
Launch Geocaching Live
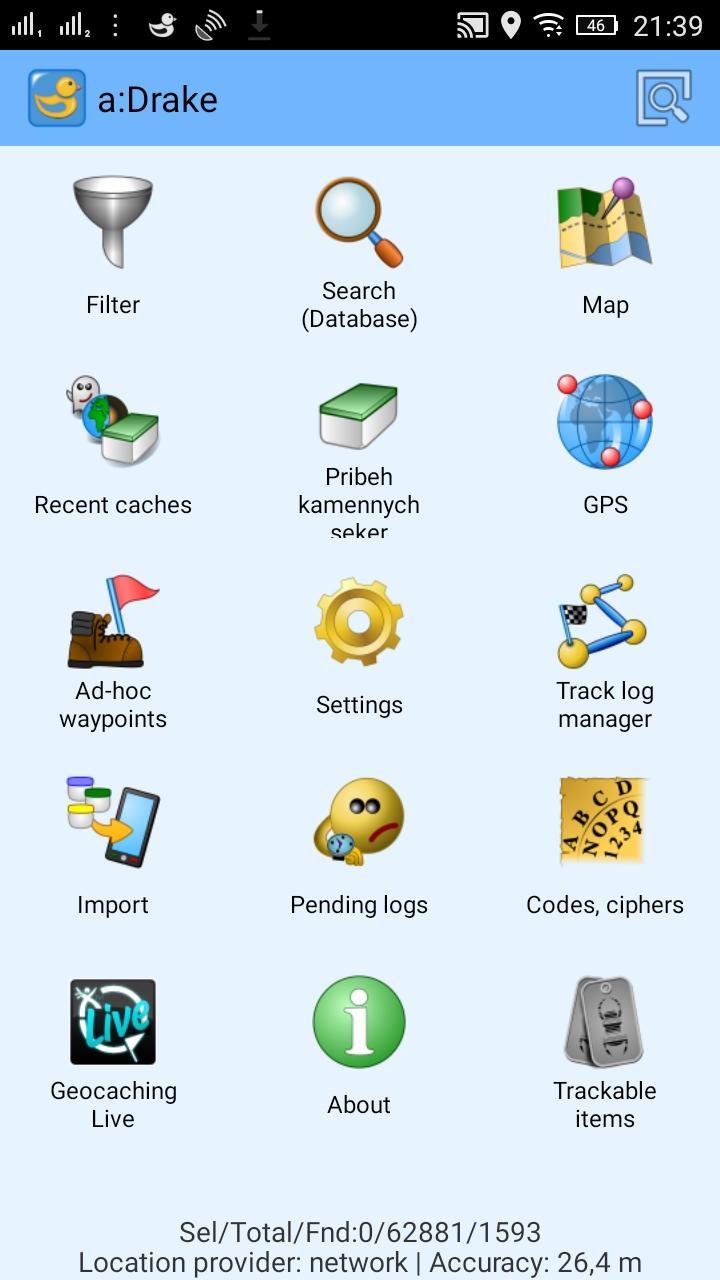pyautogui.click(x=113, y=1052)
